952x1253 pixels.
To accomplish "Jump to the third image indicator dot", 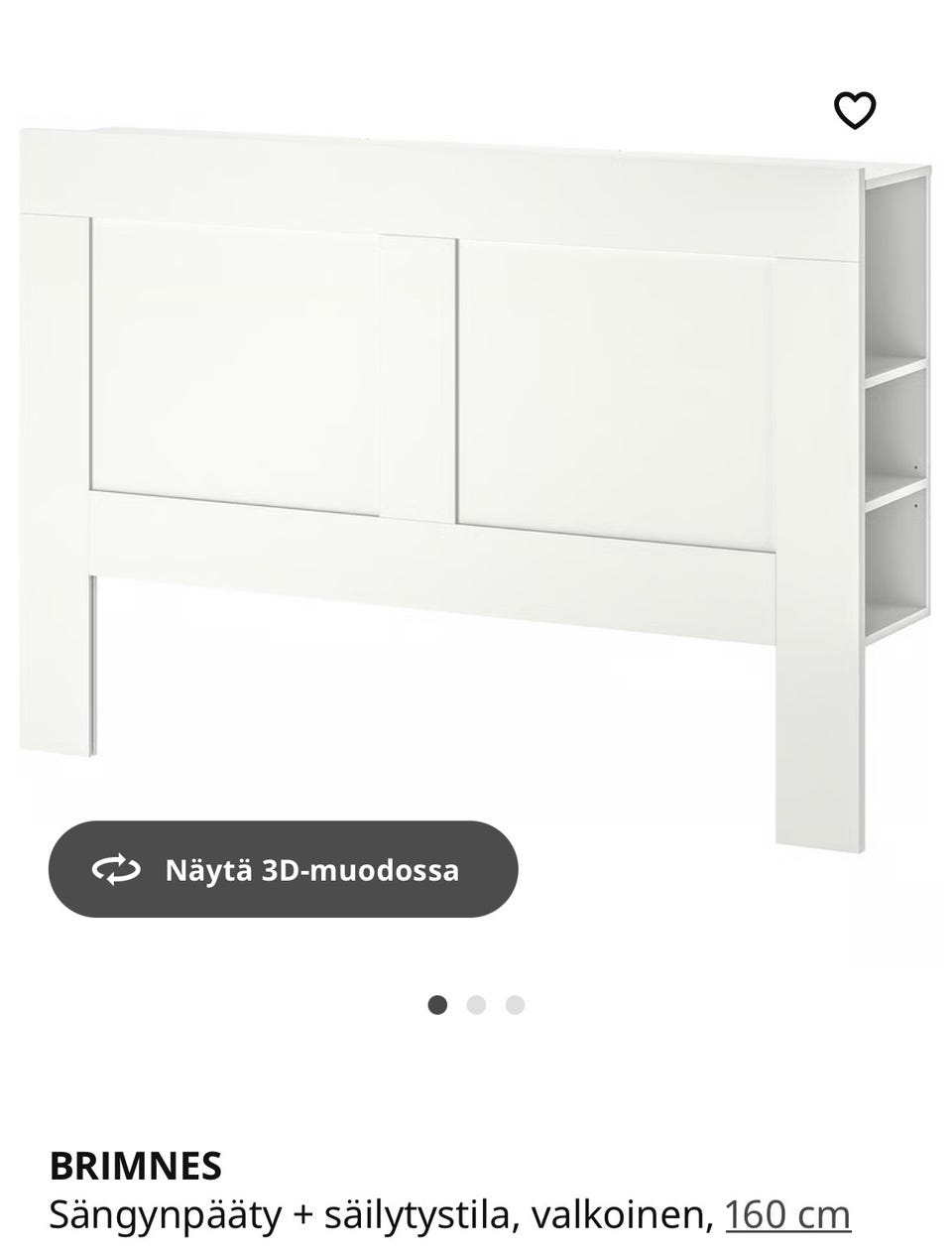I will pos(515,1005).
